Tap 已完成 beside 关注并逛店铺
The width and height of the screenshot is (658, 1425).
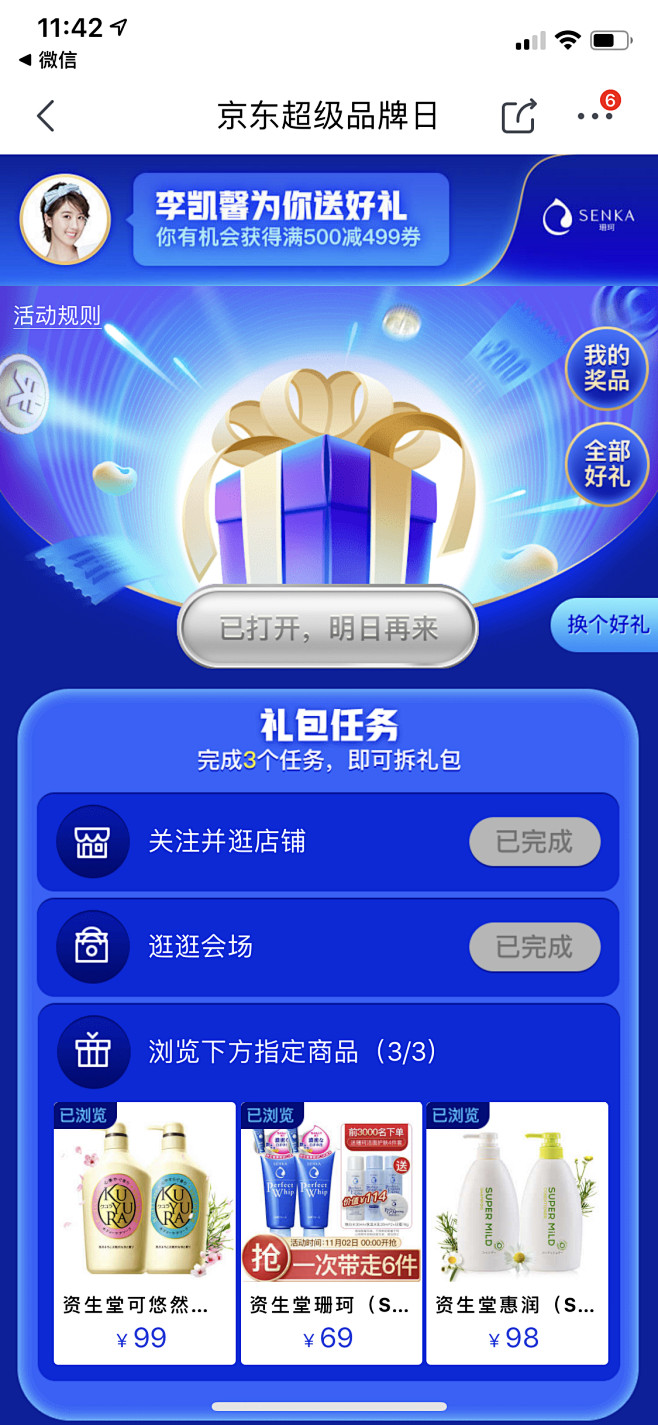coord(534,841)
